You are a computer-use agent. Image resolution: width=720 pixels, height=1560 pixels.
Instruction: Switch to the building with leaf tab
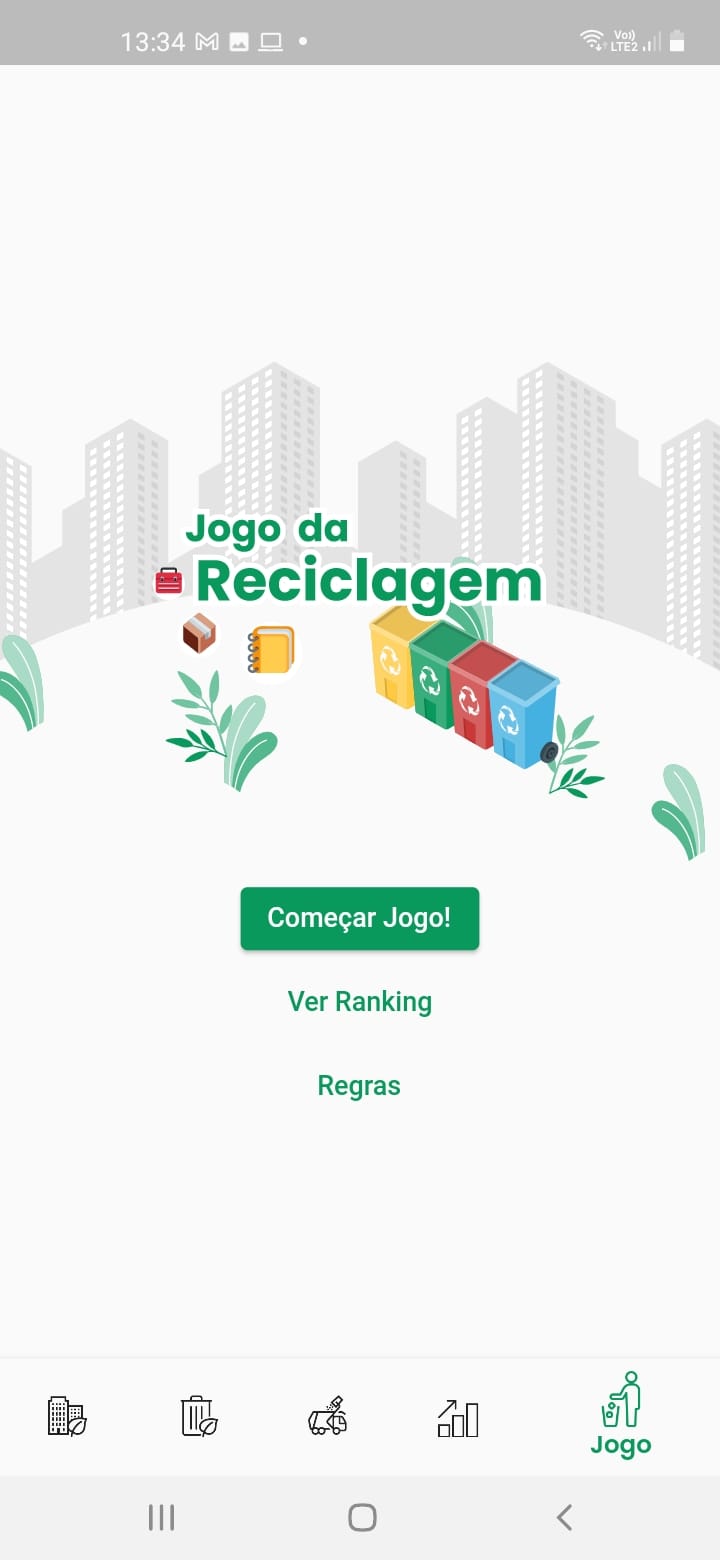pos(67,1416)
